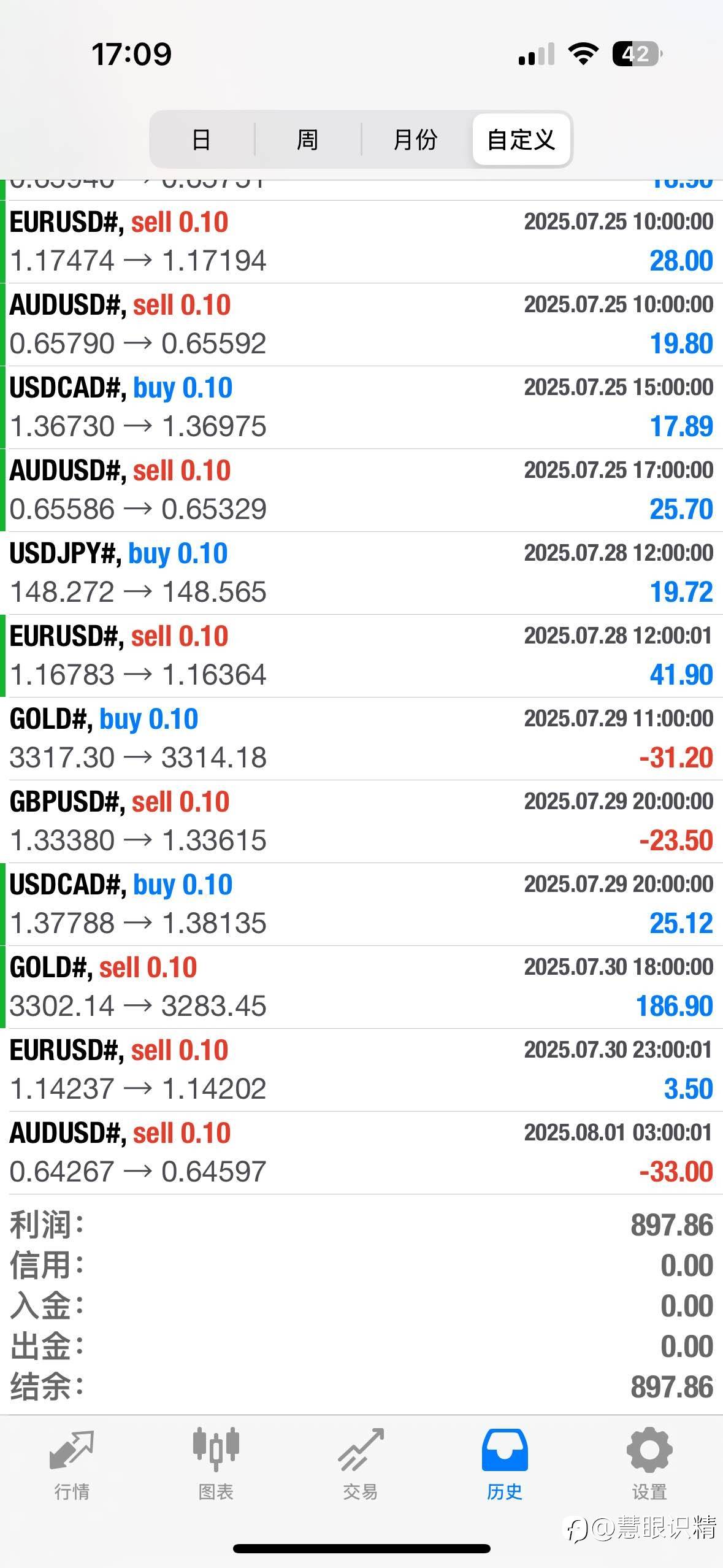Open the USDCAD# buy trade with 25.12 profit
The width and height of the screenshot is (723, 1568).
point(361,904)
